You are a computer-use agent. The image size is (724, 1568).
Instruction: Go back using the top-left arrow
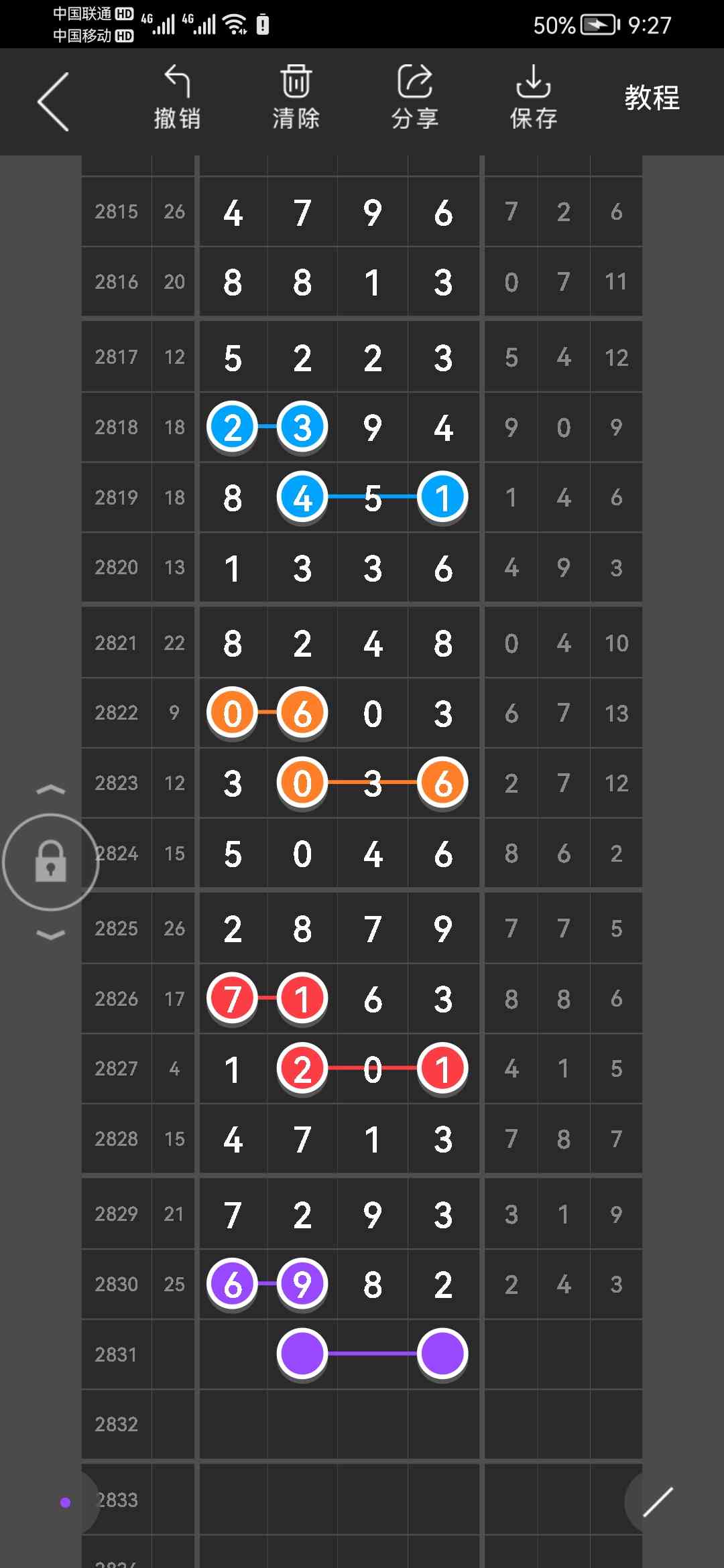(54, 102)
